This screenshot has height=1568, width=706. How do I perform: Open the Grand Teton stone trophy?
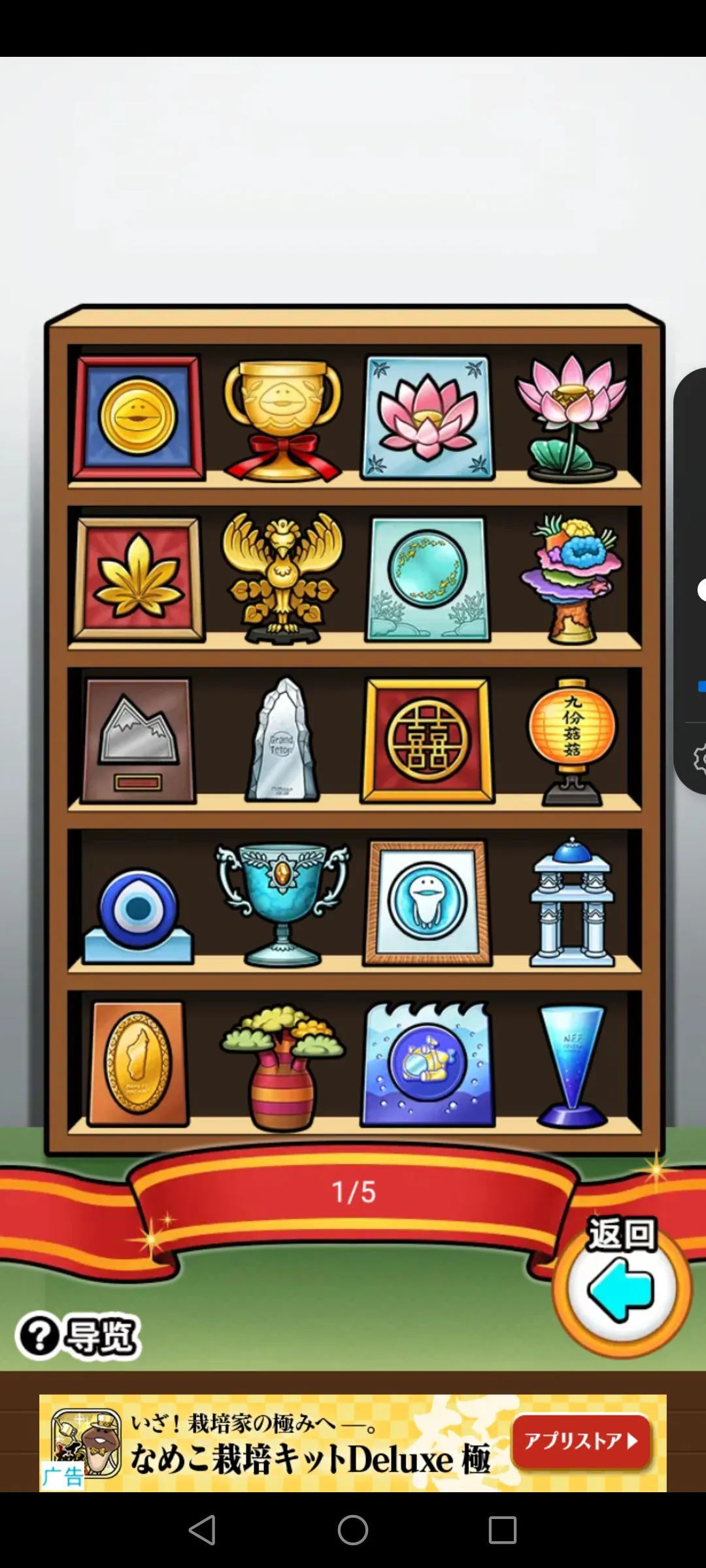(282, 740)
